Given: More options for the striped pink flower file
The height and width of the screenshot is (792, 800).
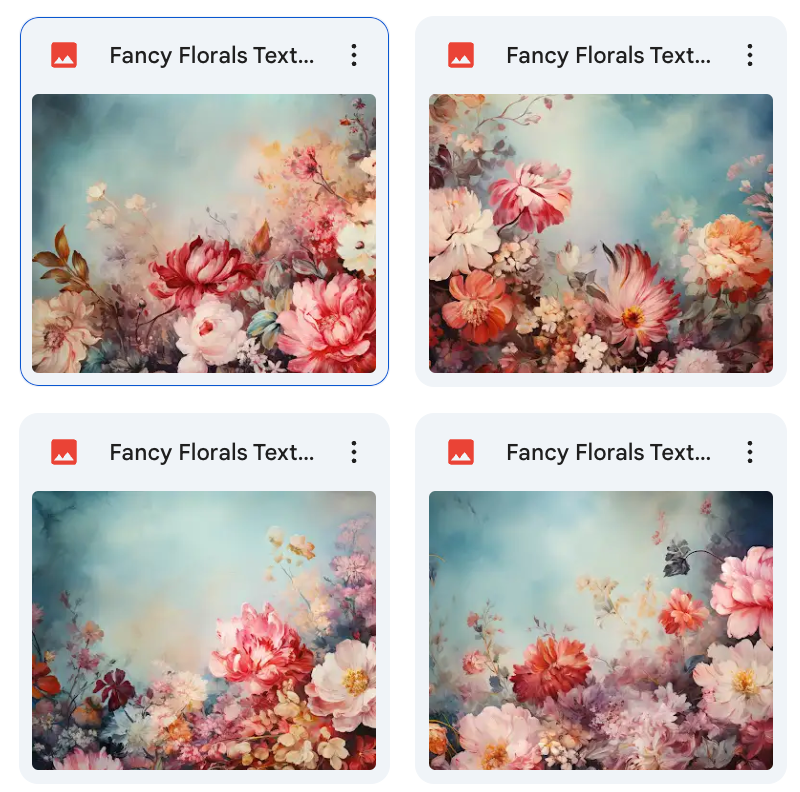Looking at the screenshot, I should pyautogui.click(x=749, y=55).
